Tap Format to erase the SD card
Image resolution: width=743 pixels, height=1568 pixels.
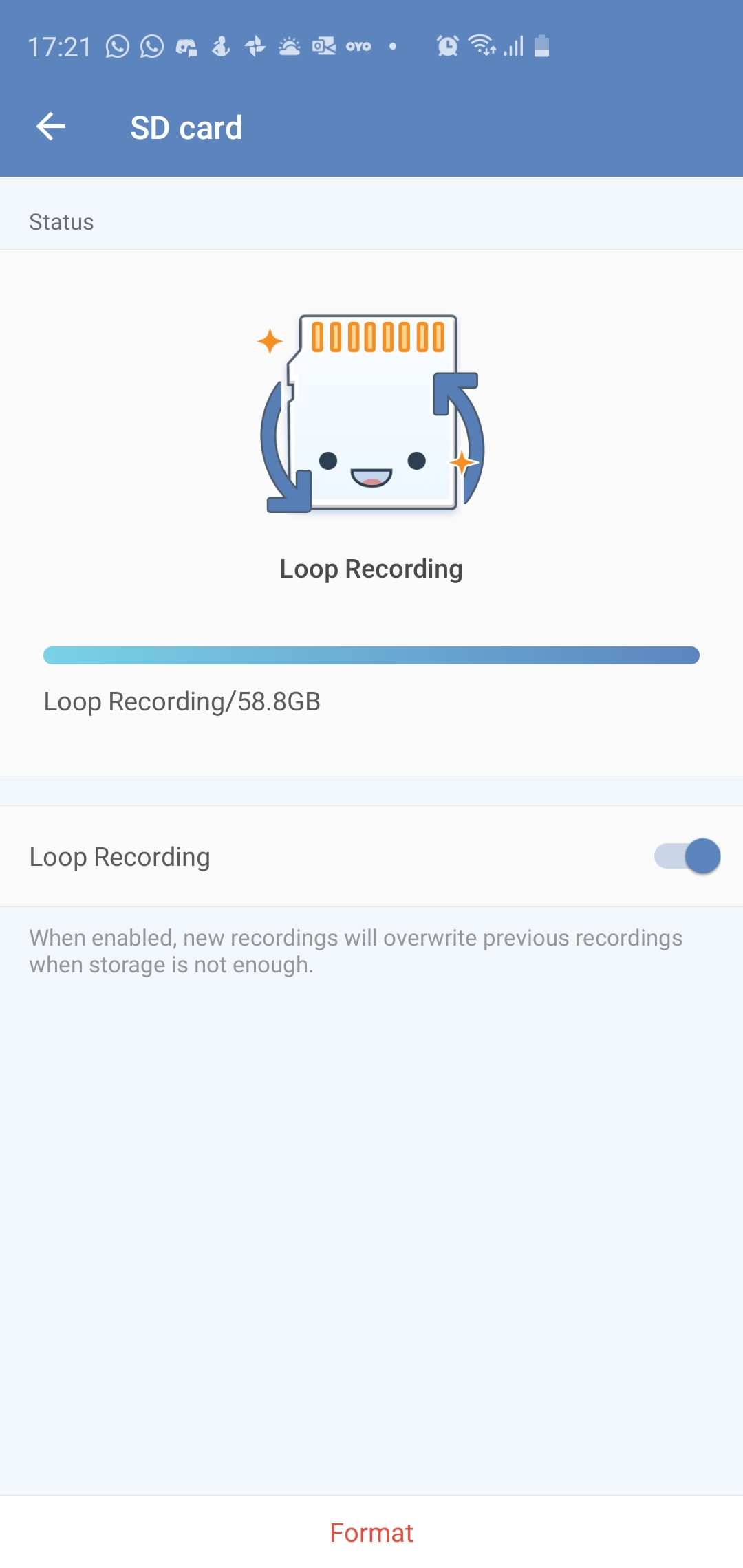pyautogui.click(x=371, y=1533)
